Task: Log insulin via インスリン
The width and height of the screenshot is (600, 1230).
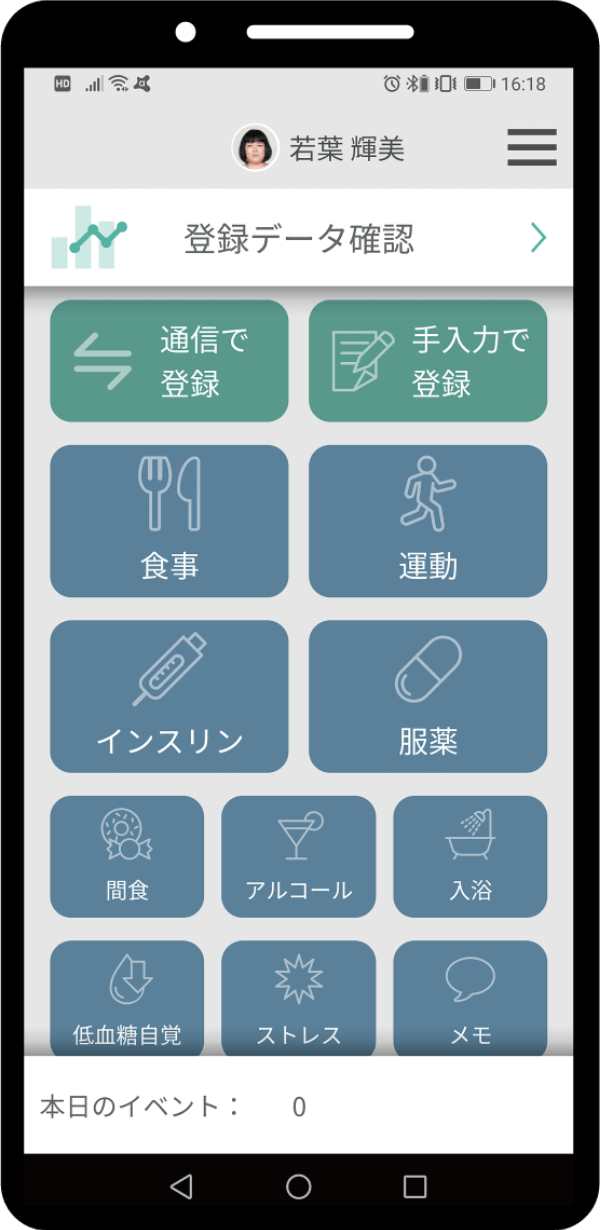Action: pyautogui.click(x=169, y=697)
